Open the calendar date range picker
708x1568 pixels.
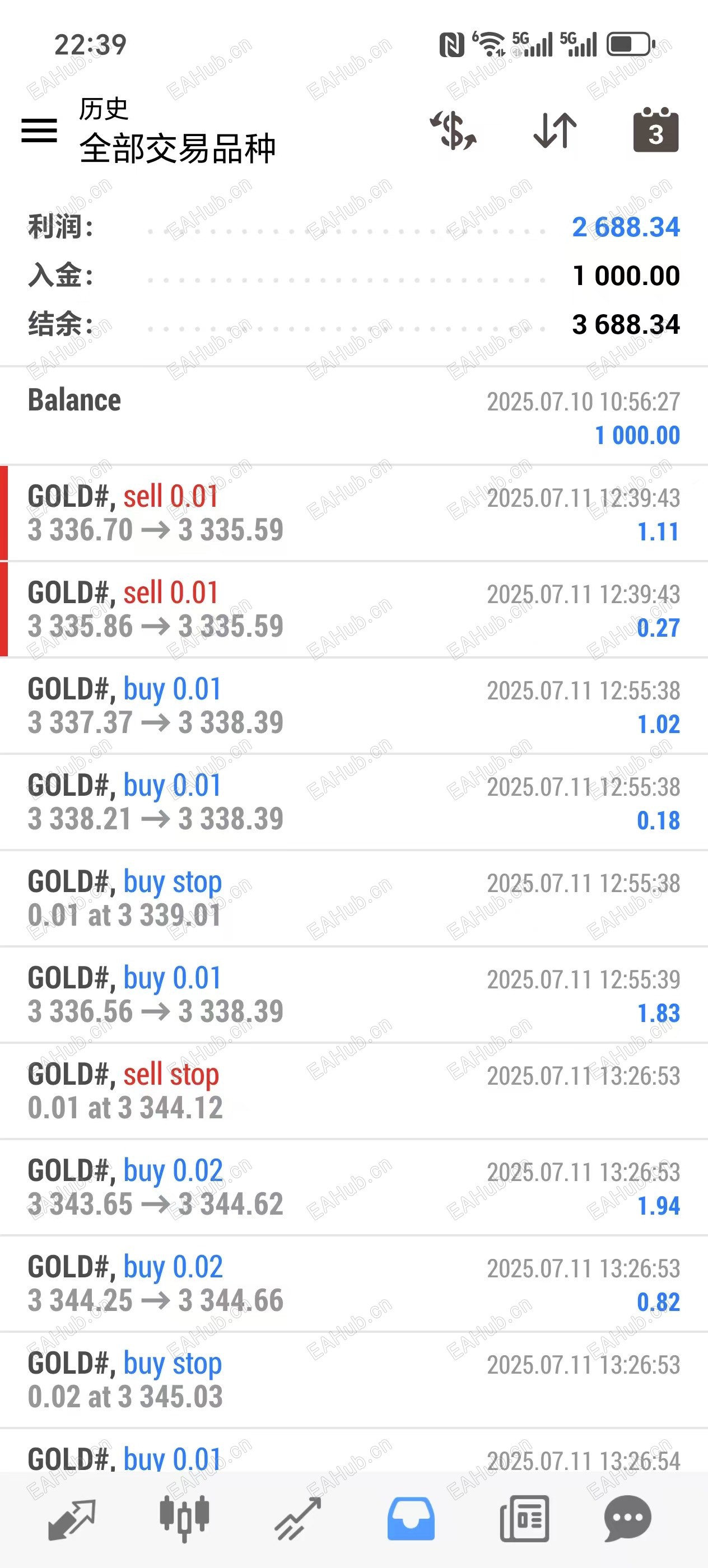tap(656, 130)
